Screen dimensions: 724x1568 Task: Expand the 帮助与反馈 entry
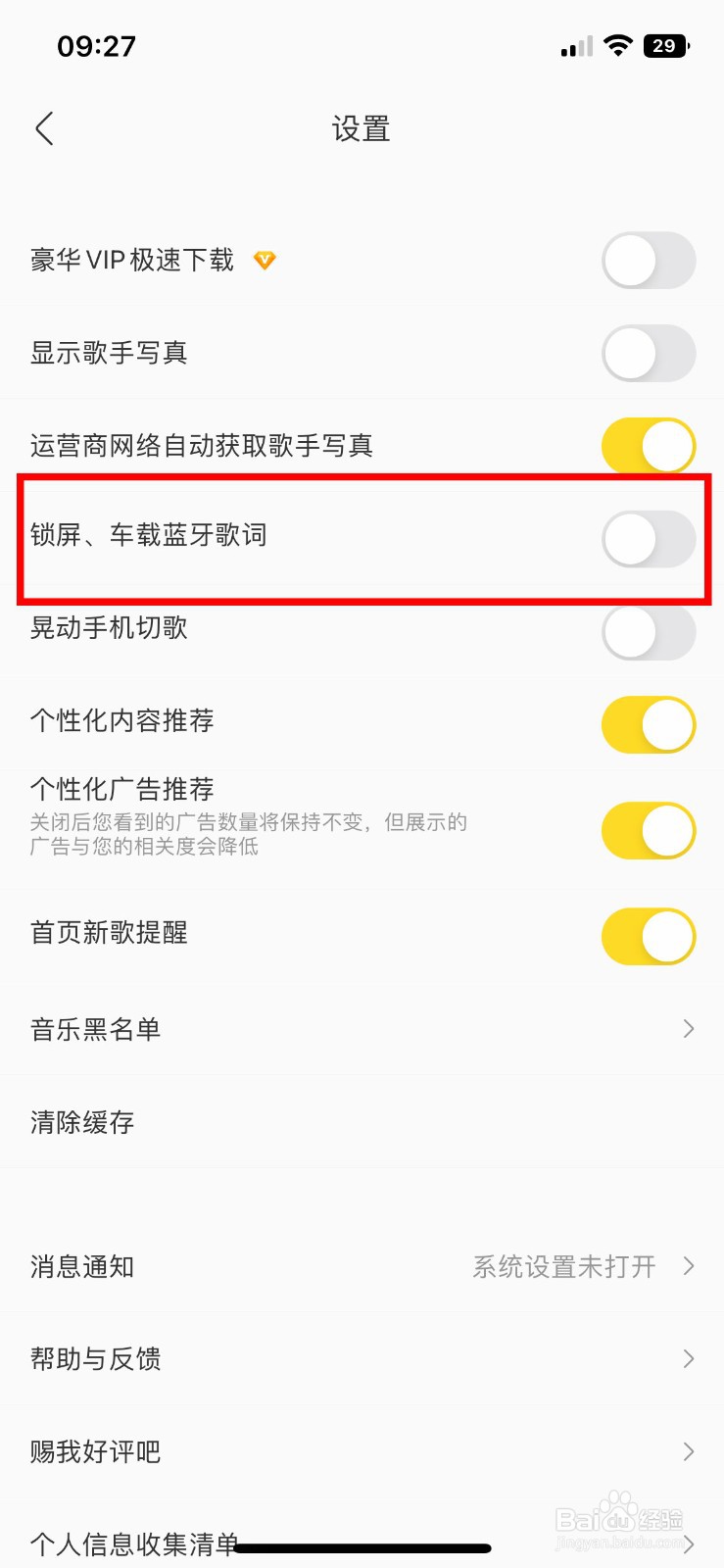coord(686,1358)
